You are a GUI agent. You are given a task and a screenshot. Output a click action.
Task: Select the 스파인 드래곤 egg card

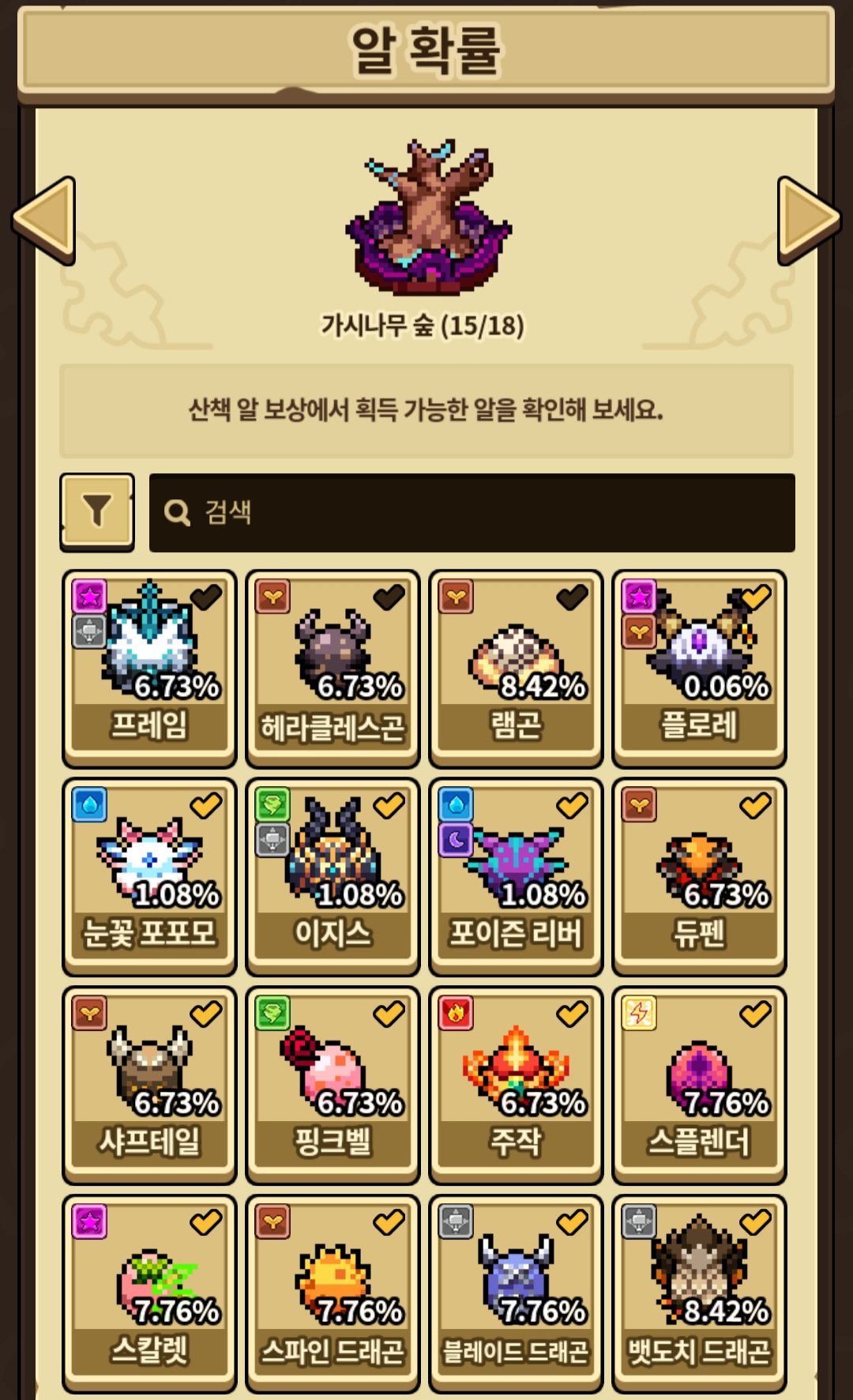click(333, 1294)
